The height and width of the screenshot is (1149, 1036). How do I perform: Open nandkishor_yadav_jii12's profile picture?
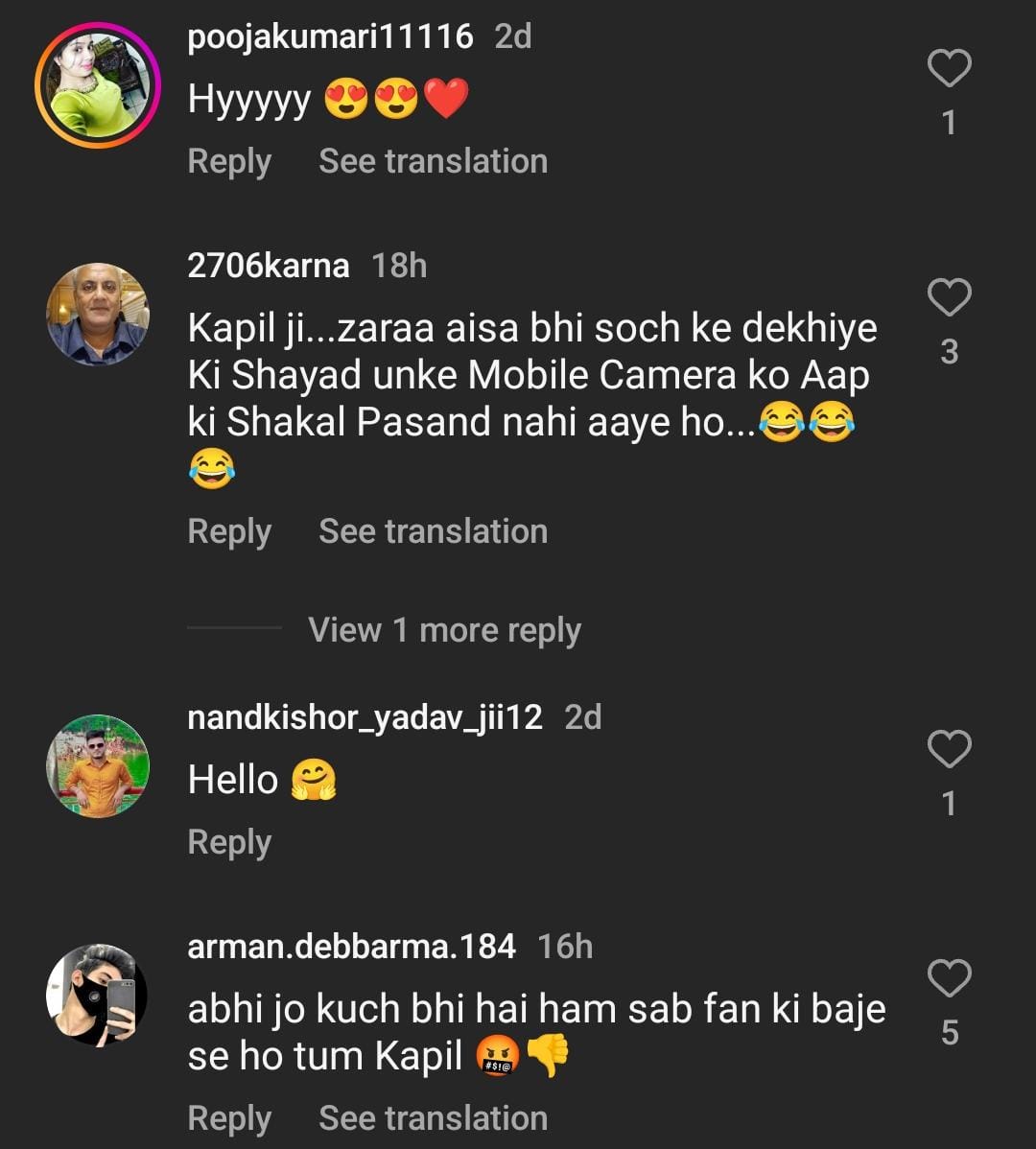click(97, 765)
